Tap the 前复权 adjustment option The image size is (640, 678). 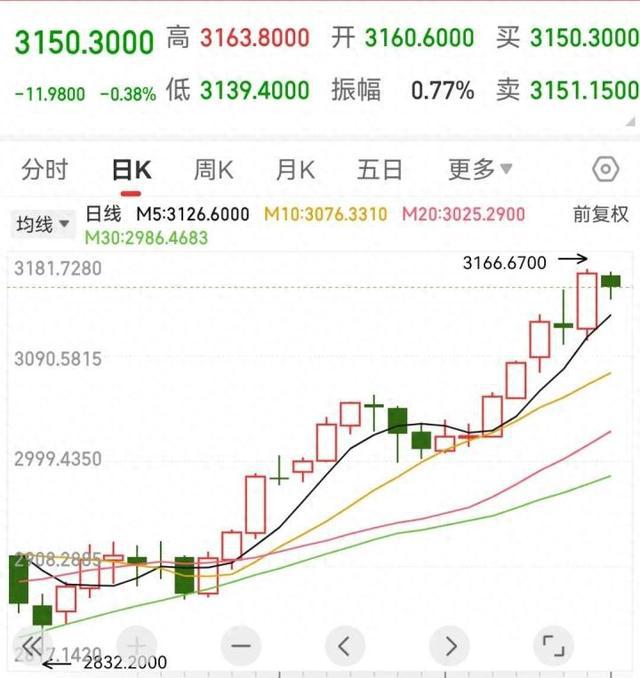[x=600, y=213]
